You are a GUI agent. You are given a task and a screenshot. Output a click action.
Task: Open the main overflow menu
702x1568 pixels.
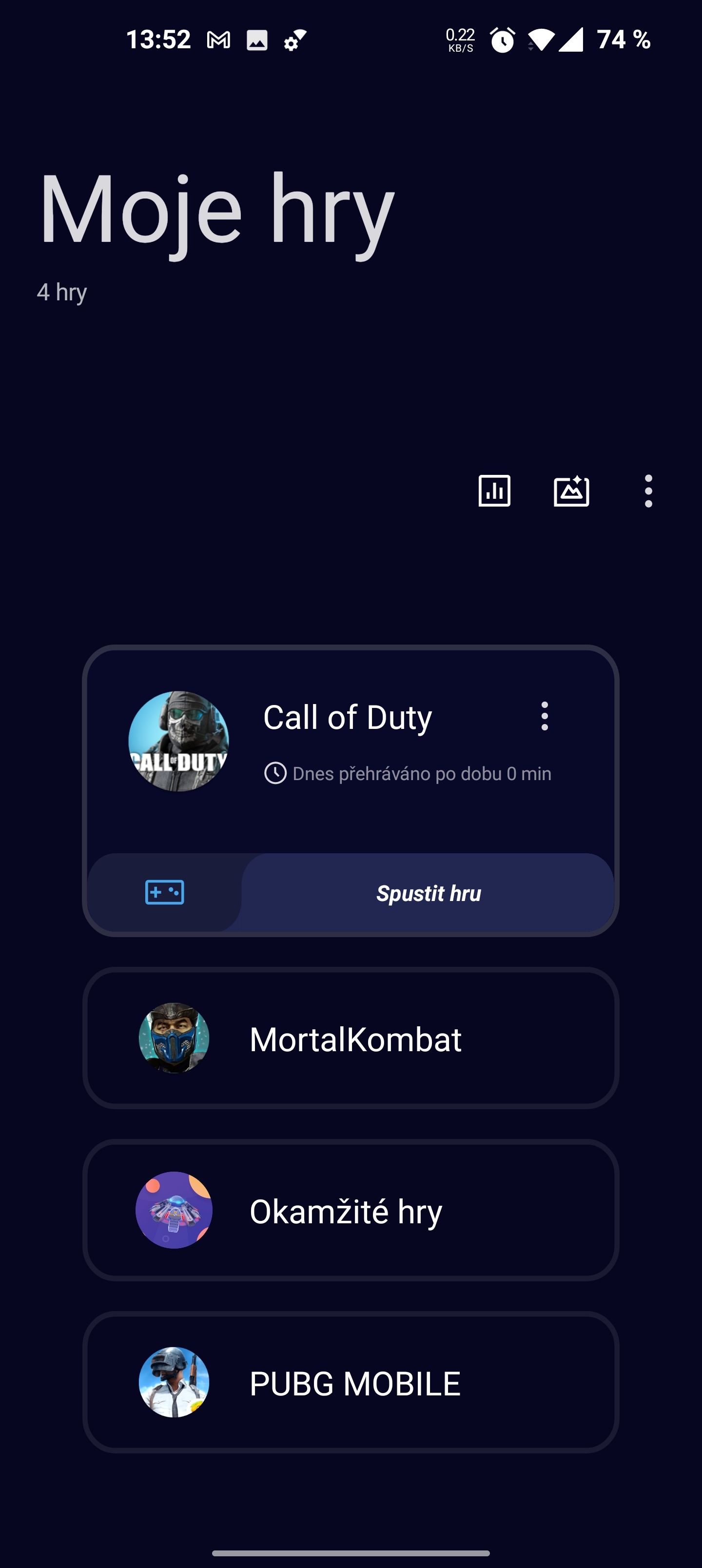point(648,490)
